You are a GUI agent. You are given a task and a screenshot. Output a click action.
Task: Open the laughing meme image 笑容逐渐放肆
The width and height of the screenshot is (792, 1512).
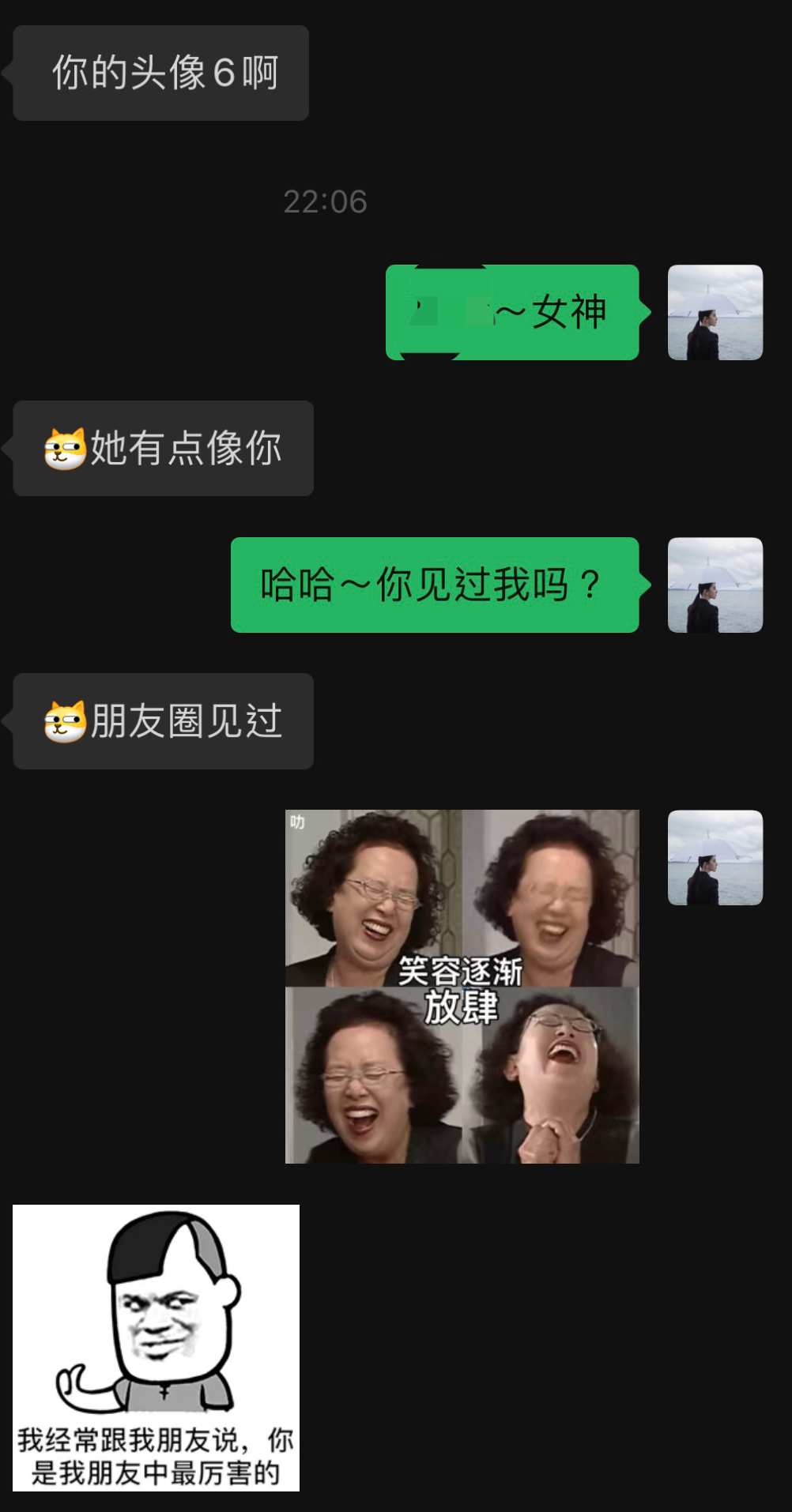(x=462, y=986)
